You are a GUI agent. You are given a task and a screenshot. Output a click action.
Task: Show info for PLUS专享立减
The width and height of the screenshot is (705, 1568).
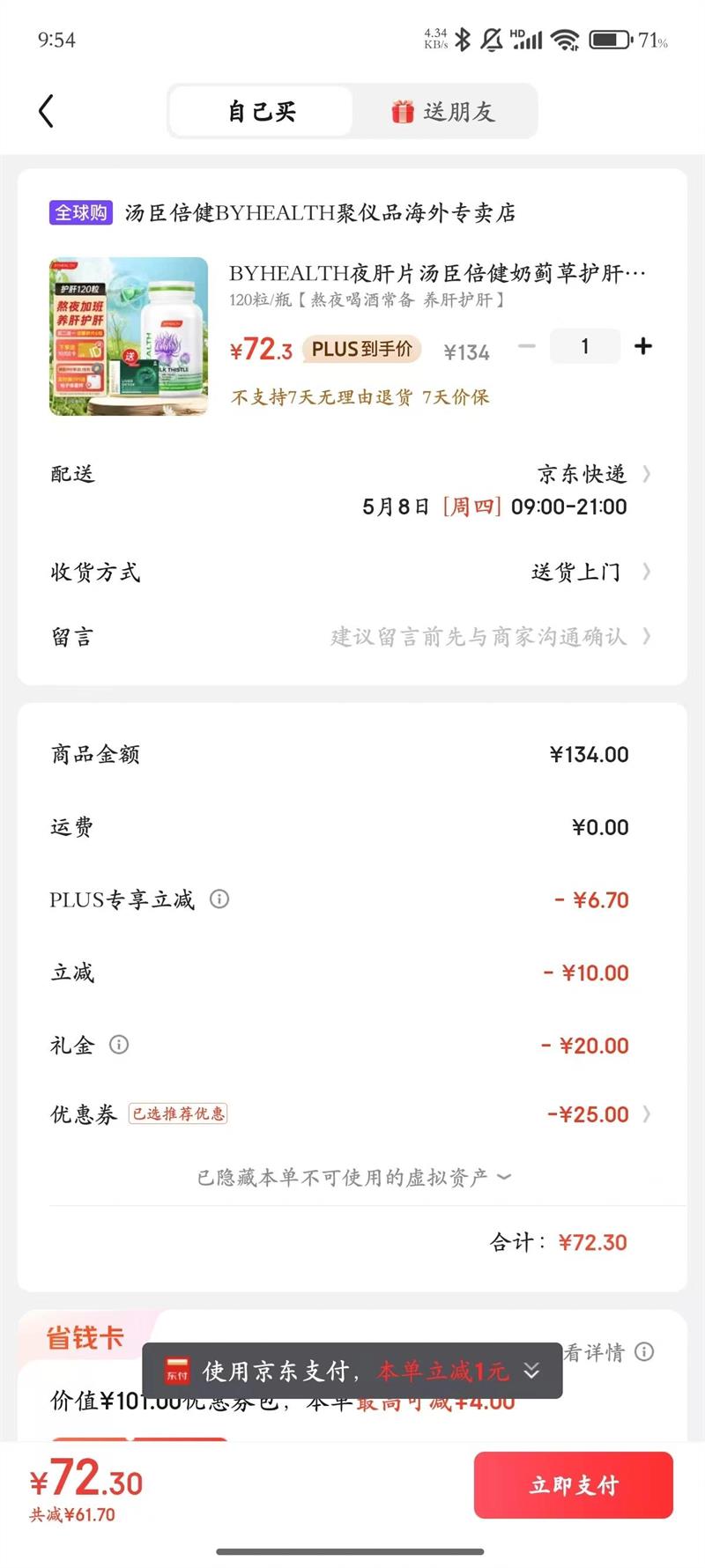(x=219, y=899)
